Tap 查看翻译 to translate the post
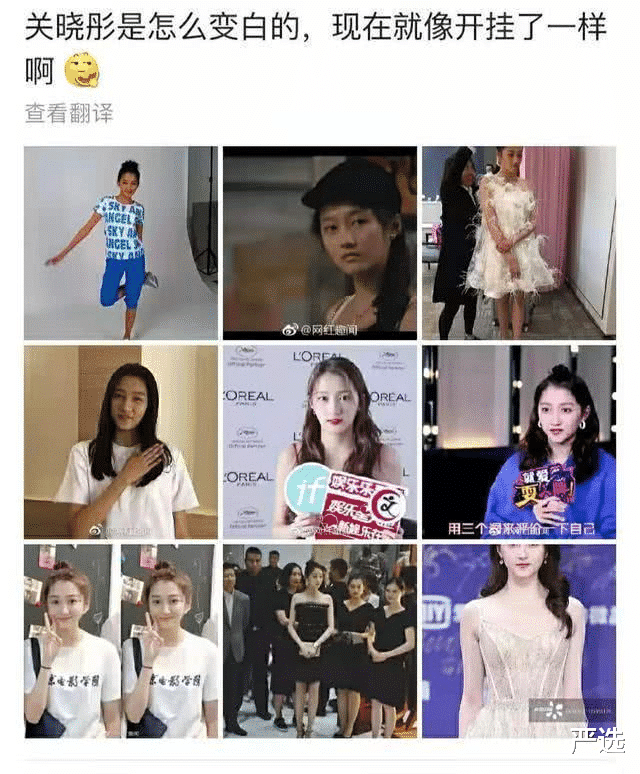This screenshot has height=774, width=640. (x=69, y=114)
